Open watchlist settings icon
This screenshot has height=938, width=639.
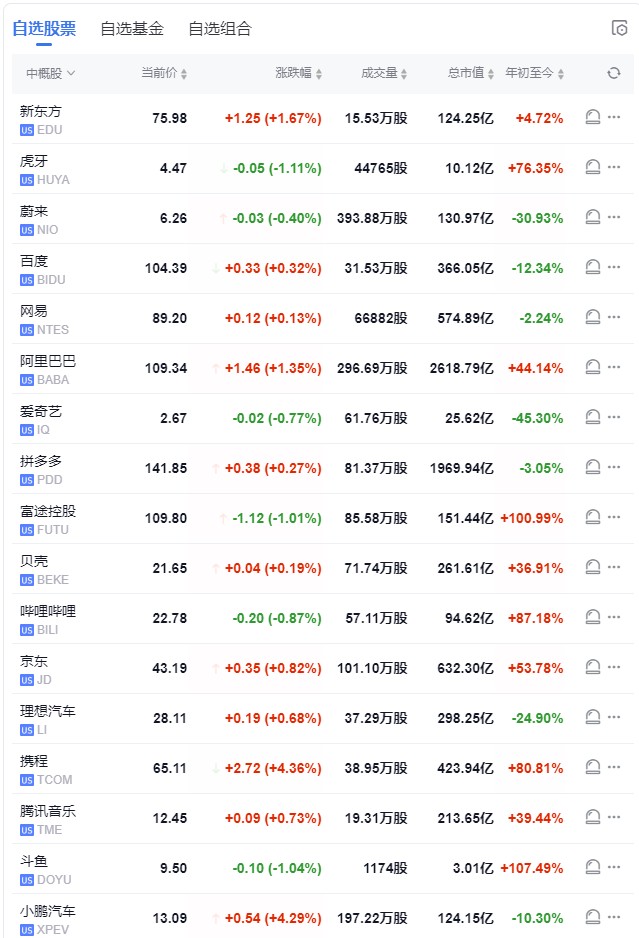(x=619, y=29)
